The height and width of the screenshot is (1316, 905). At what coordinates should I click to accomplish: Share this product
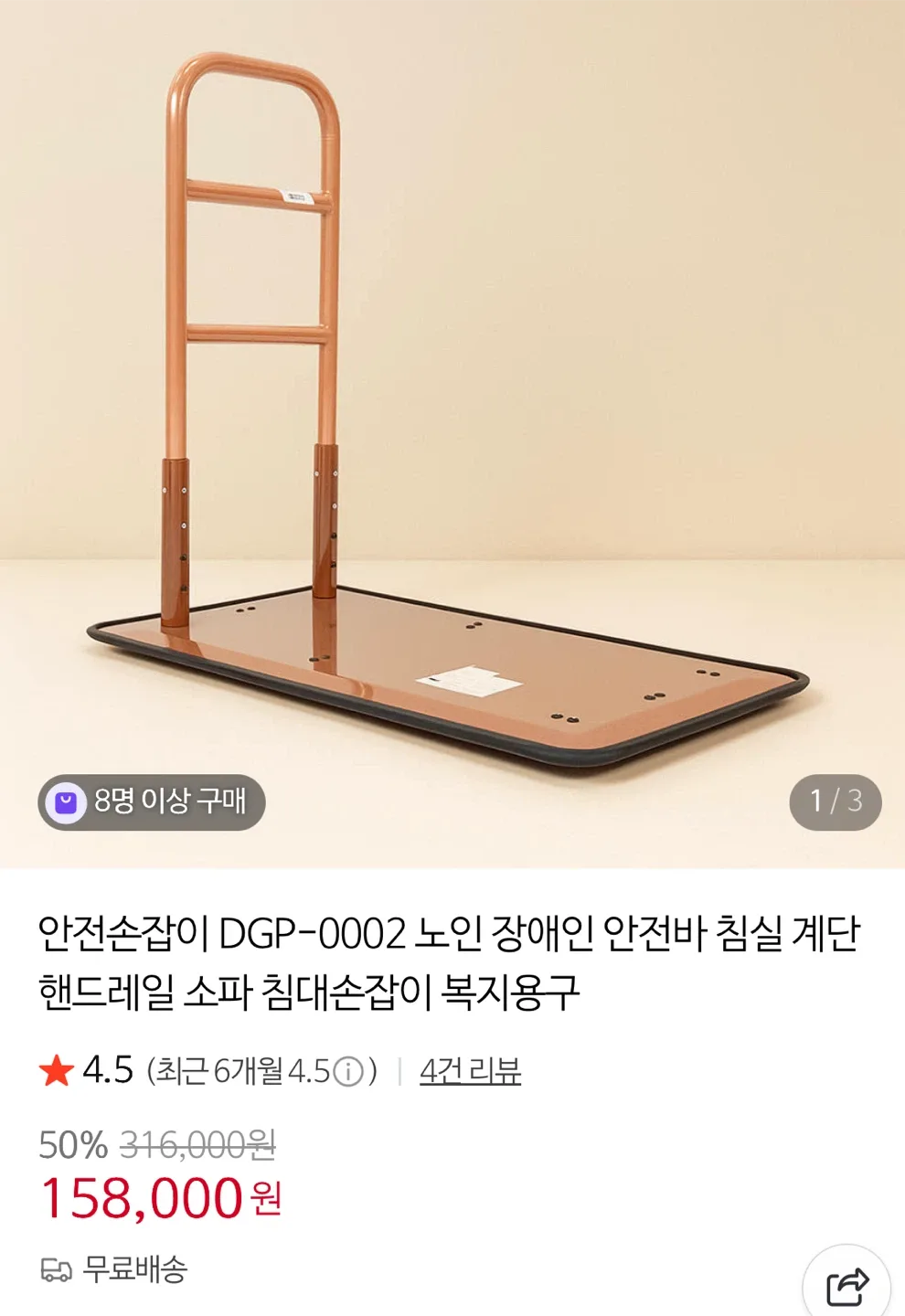coord(847,1287)
